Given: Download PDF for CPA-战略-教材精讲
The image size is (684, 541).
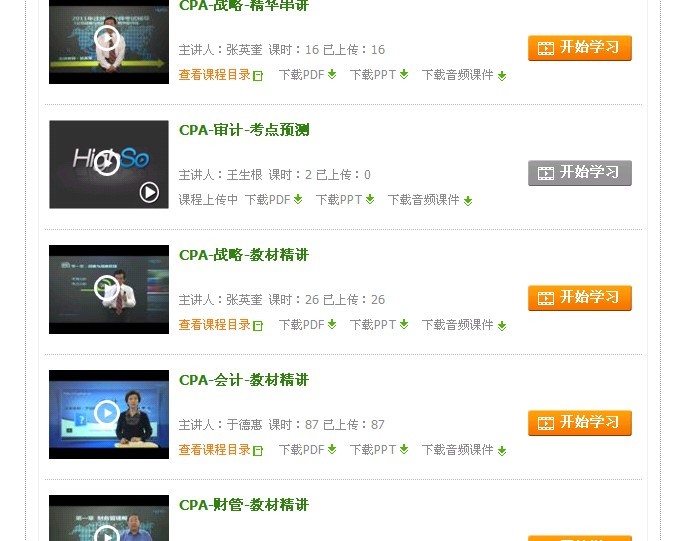Looking at the screenshot, I should click(306, 325).
